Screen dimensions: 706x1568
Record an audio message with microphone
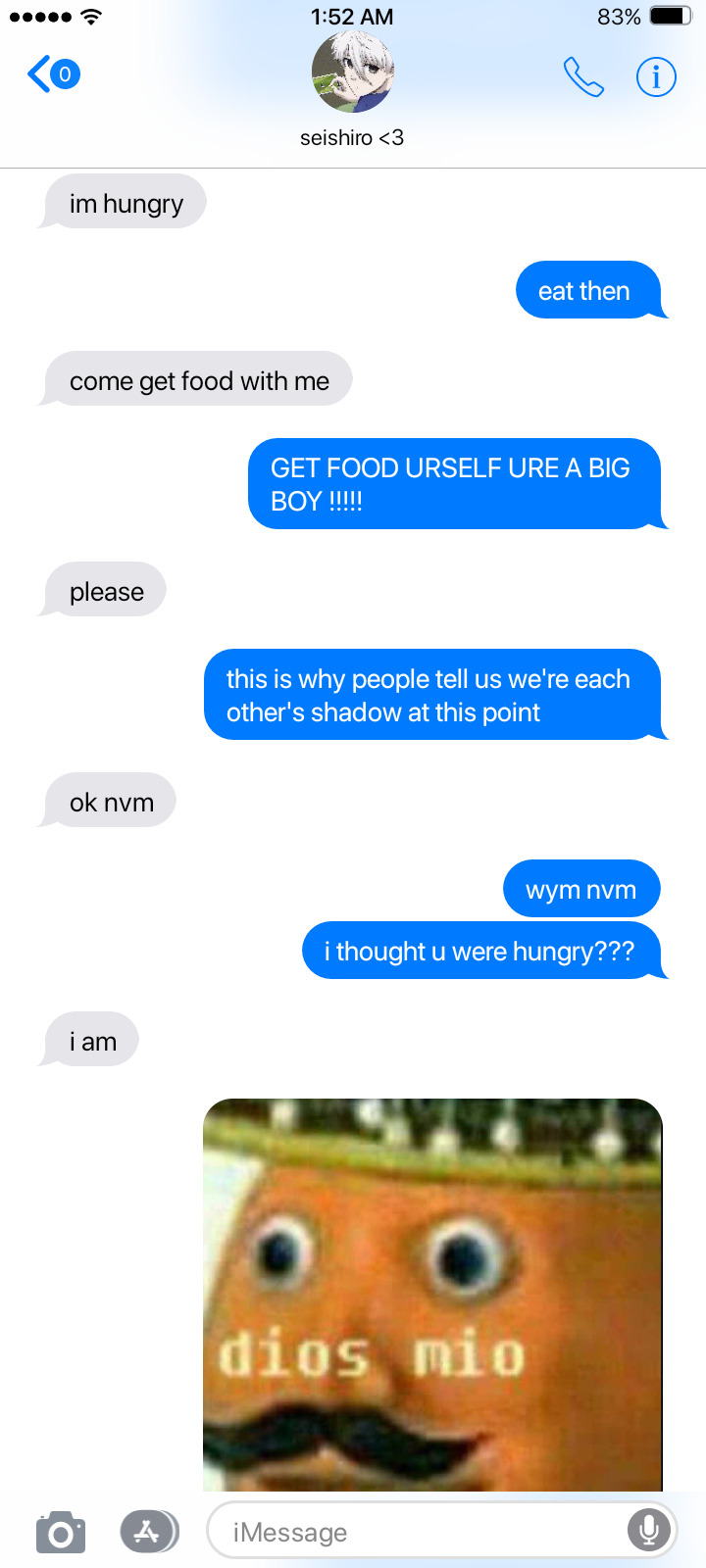click(649, 1530)
